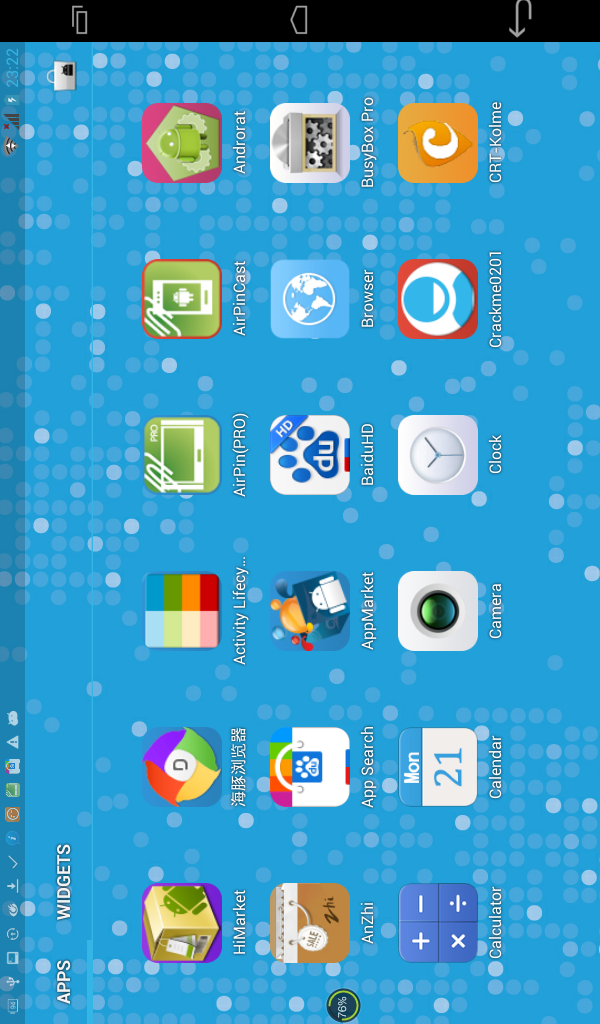
Task: Open the market shop icon in header
Action: (x=63, y=76)
